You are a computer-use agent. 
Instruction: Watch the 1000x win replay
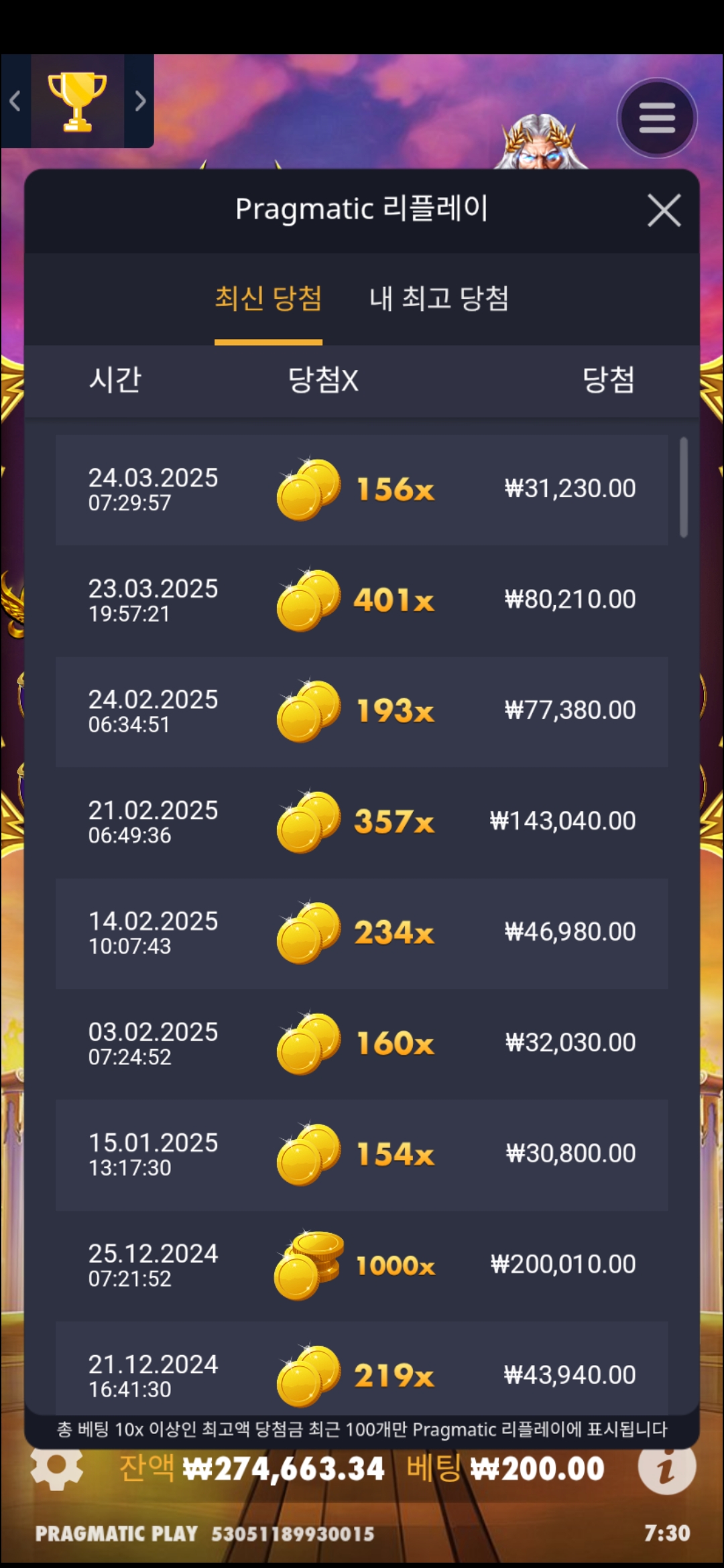(x=362, y=1265)
